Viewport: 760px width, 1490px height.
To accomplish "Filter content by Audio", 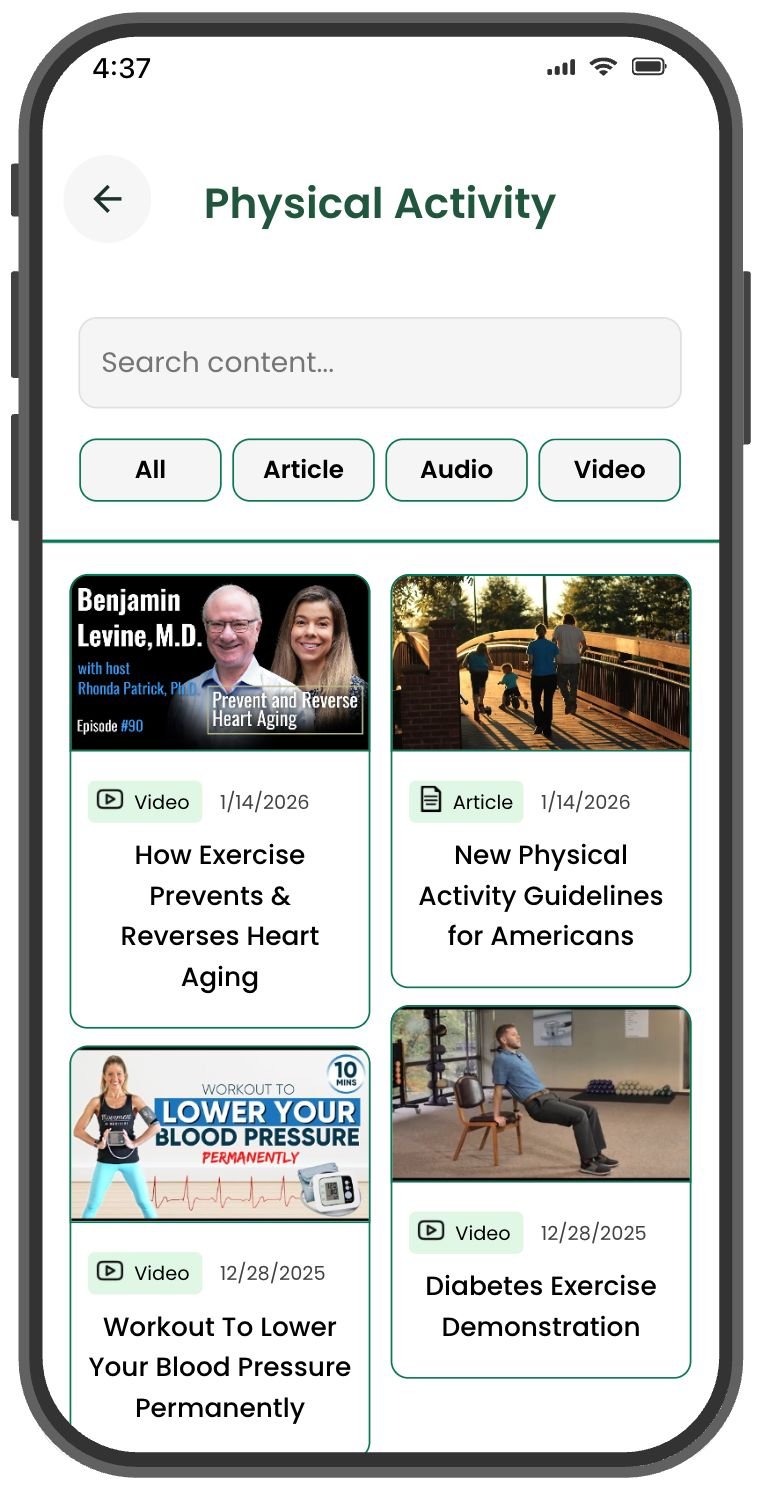I will (456, 470).
